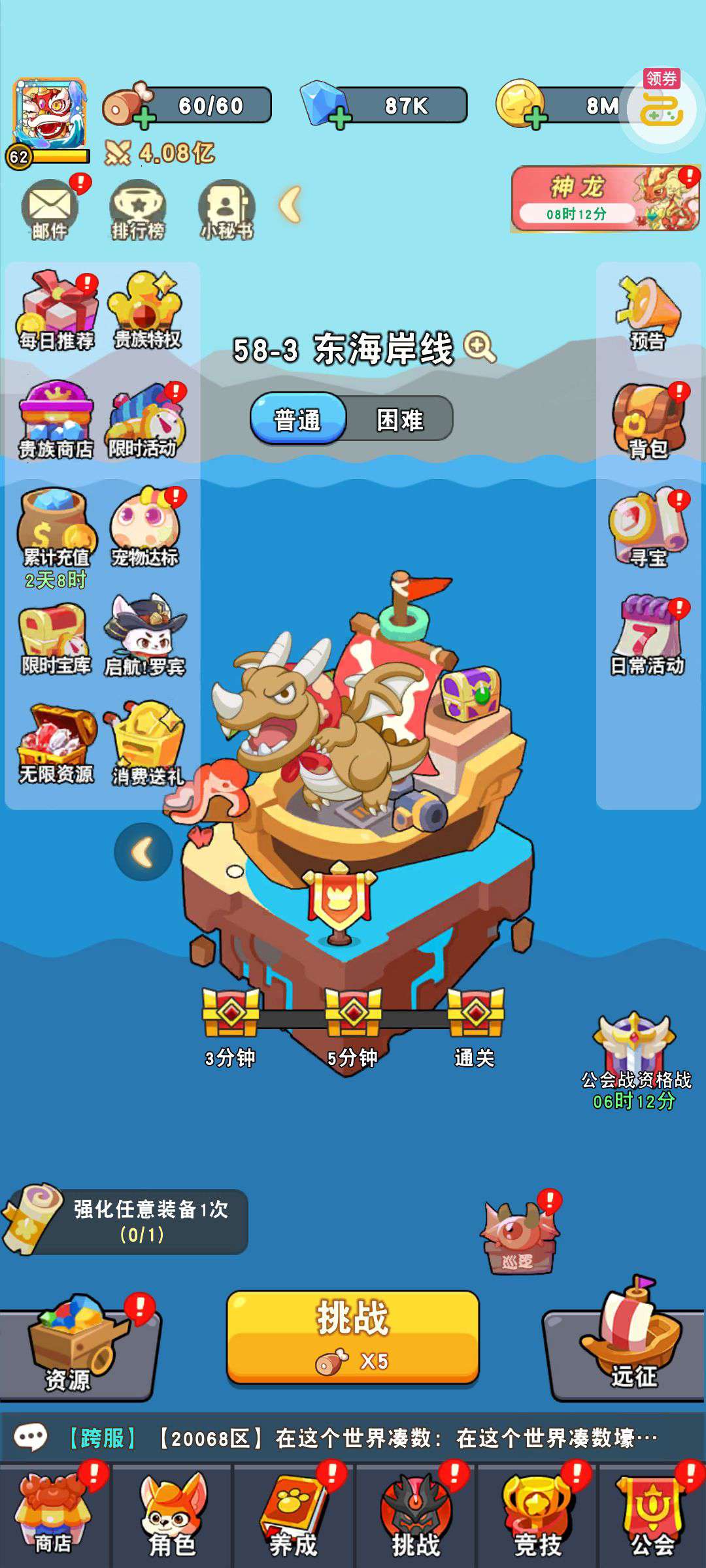This screenshot has width=706, height=1568.
Task: Open the 排行榜 leaderboard
Action: click(x=138, y=210)
